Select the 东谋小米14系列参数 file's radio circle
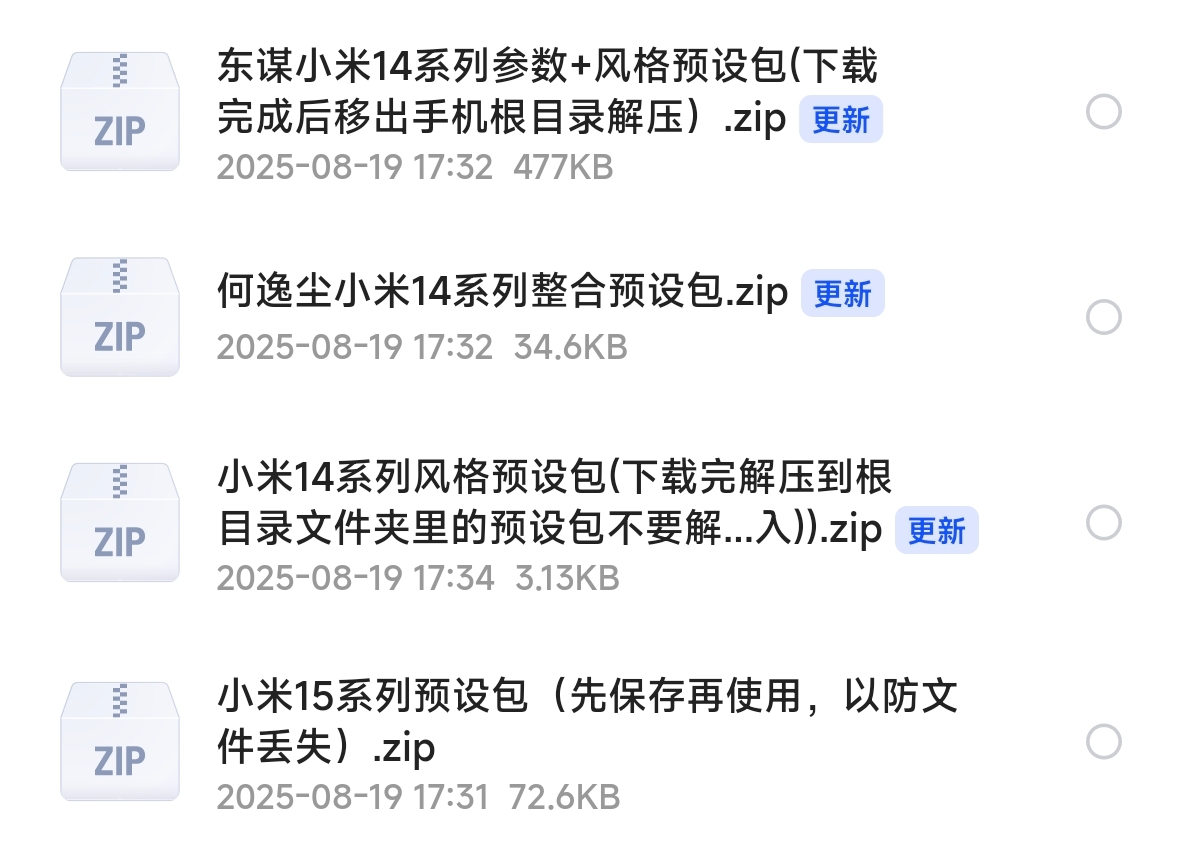 coord(1104,112)
